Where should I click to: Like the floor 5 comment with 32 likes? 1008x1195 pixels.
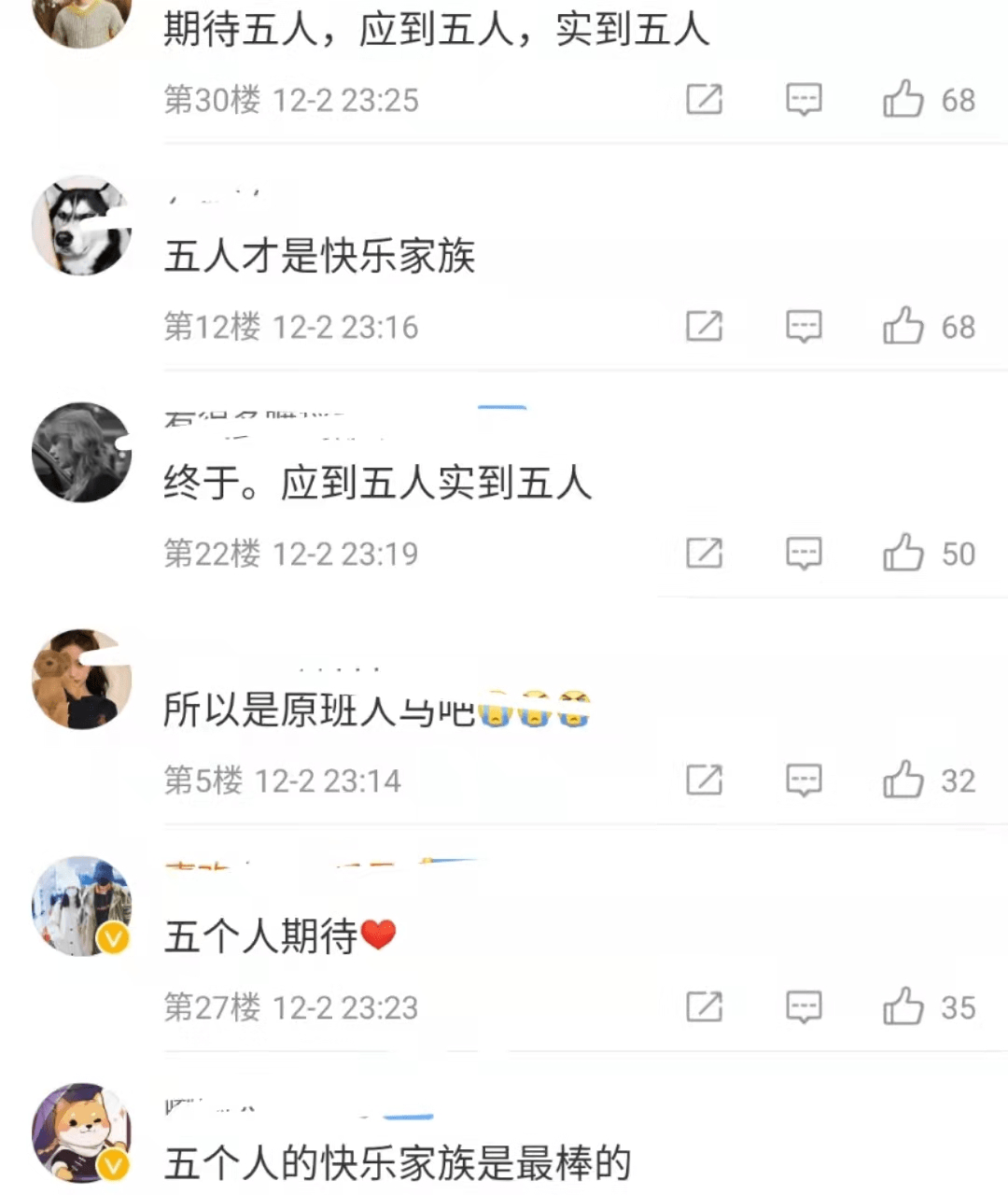click(902, 780)
